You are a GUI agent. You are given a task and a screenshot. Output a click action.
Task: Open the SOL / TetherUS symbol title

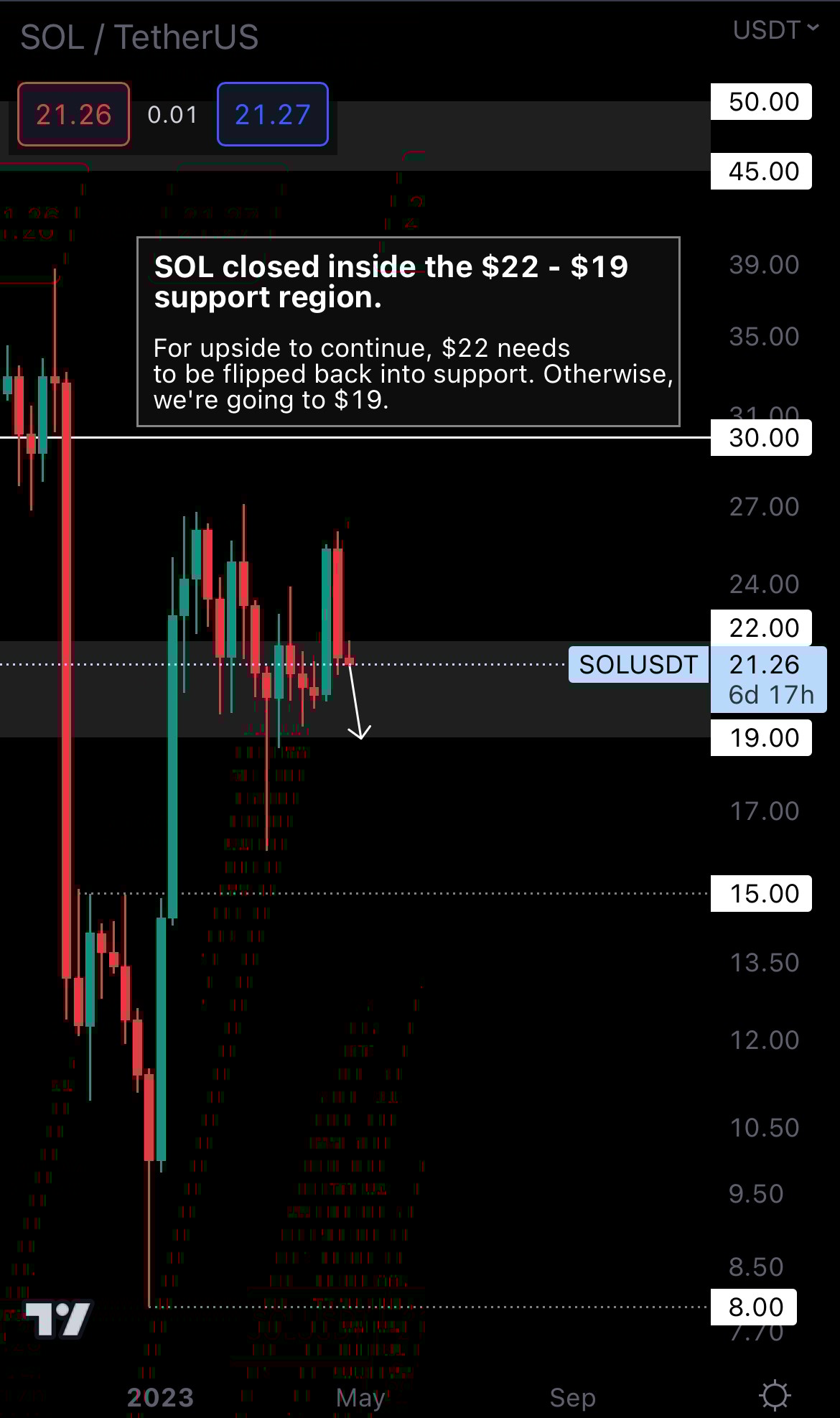tap(139, 37)
